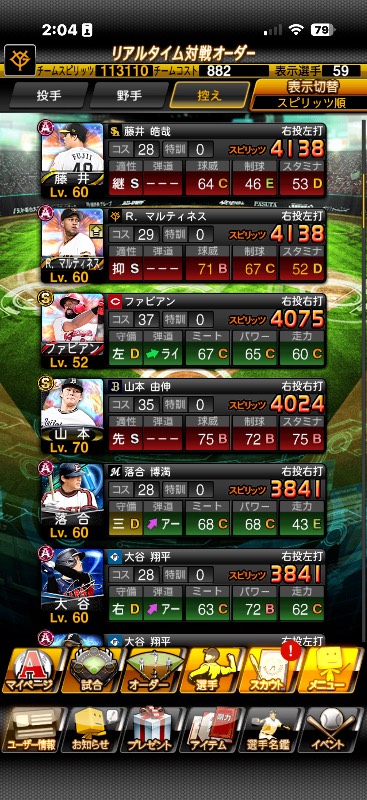Open スカウト with the alert badge
367x800 pixels.
click(x=272, y=670)
